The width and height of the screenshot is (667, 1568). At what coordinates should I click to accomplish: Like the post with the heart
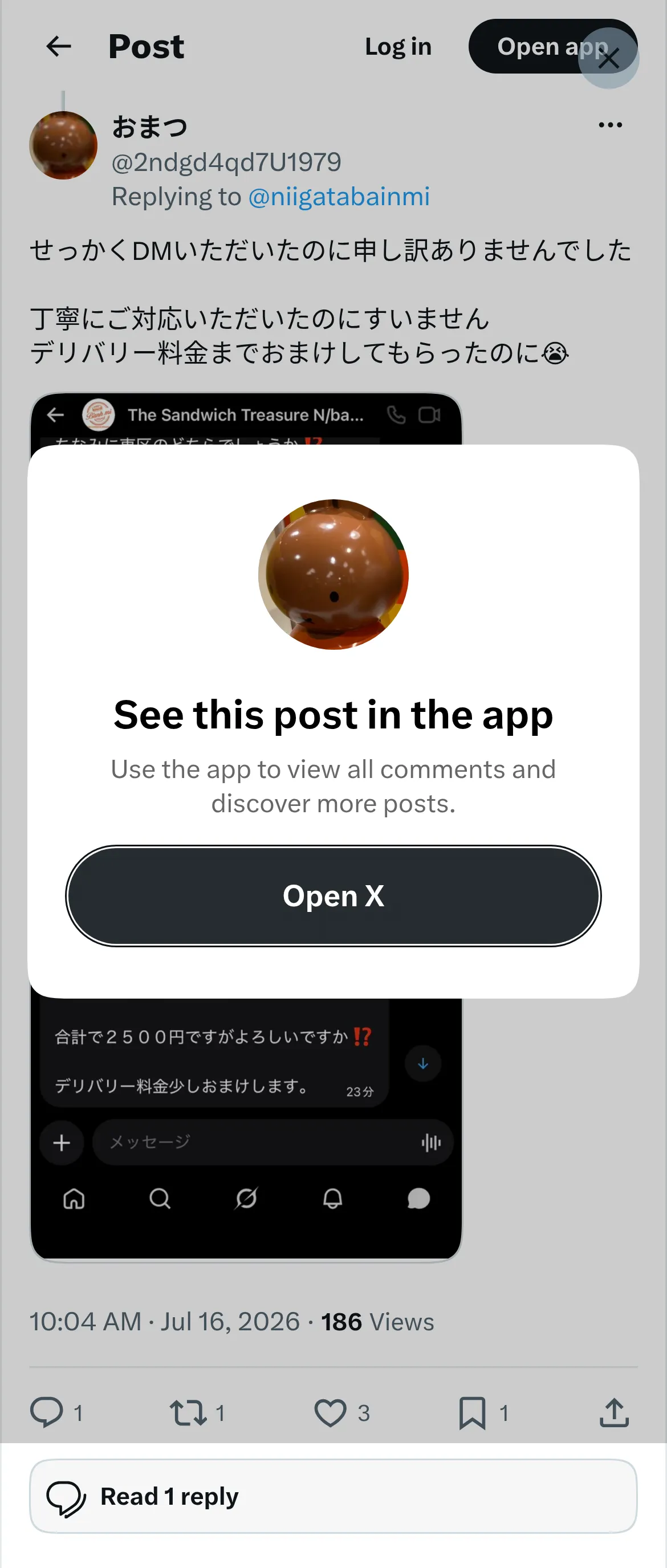[331, 1412]
